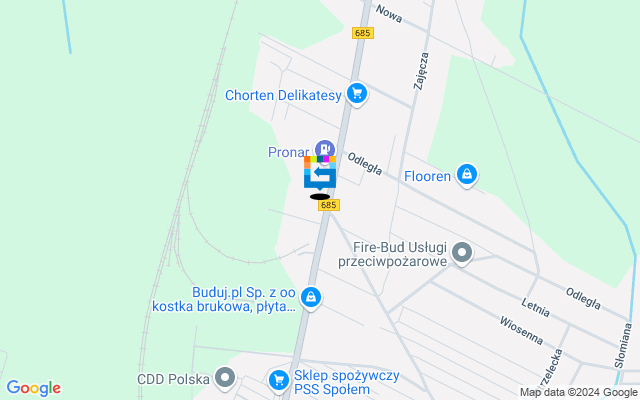The image size is (640, 400).
Task: Open the Chorten Delikatesy store marker
Action: coord(357,95)
